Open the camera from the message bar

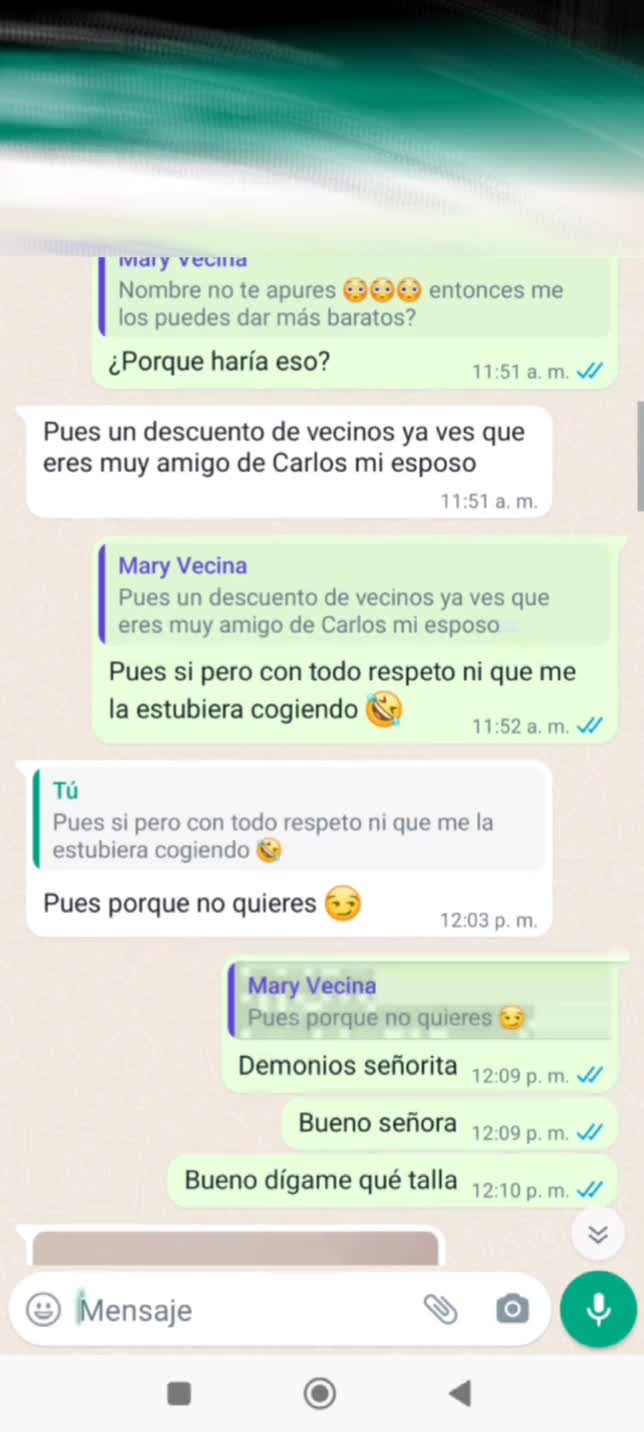(512, 1309)
